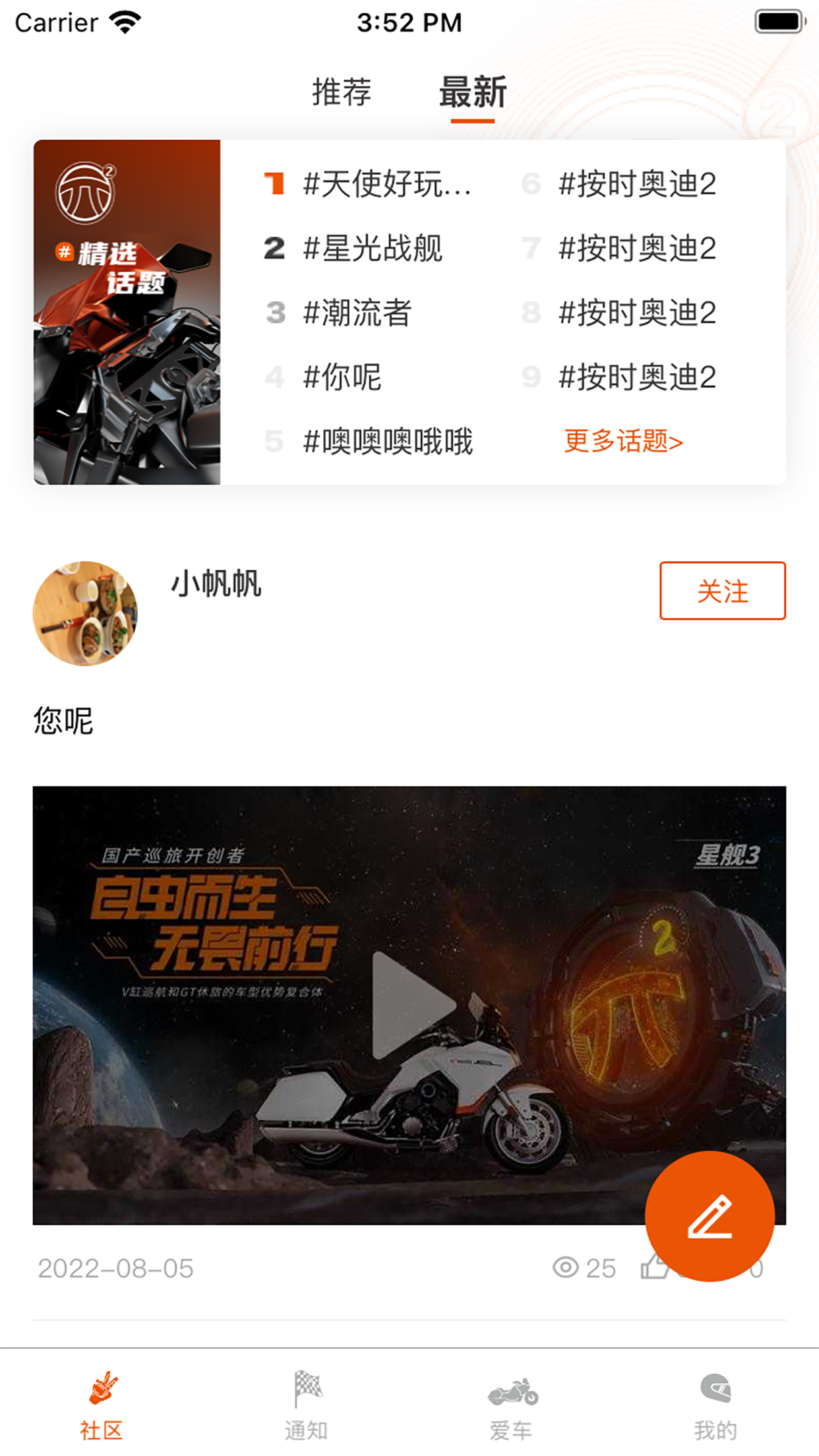Open the 精选话题 banner image
This screenshot has height=1456, width=819.
pos(127,312)
